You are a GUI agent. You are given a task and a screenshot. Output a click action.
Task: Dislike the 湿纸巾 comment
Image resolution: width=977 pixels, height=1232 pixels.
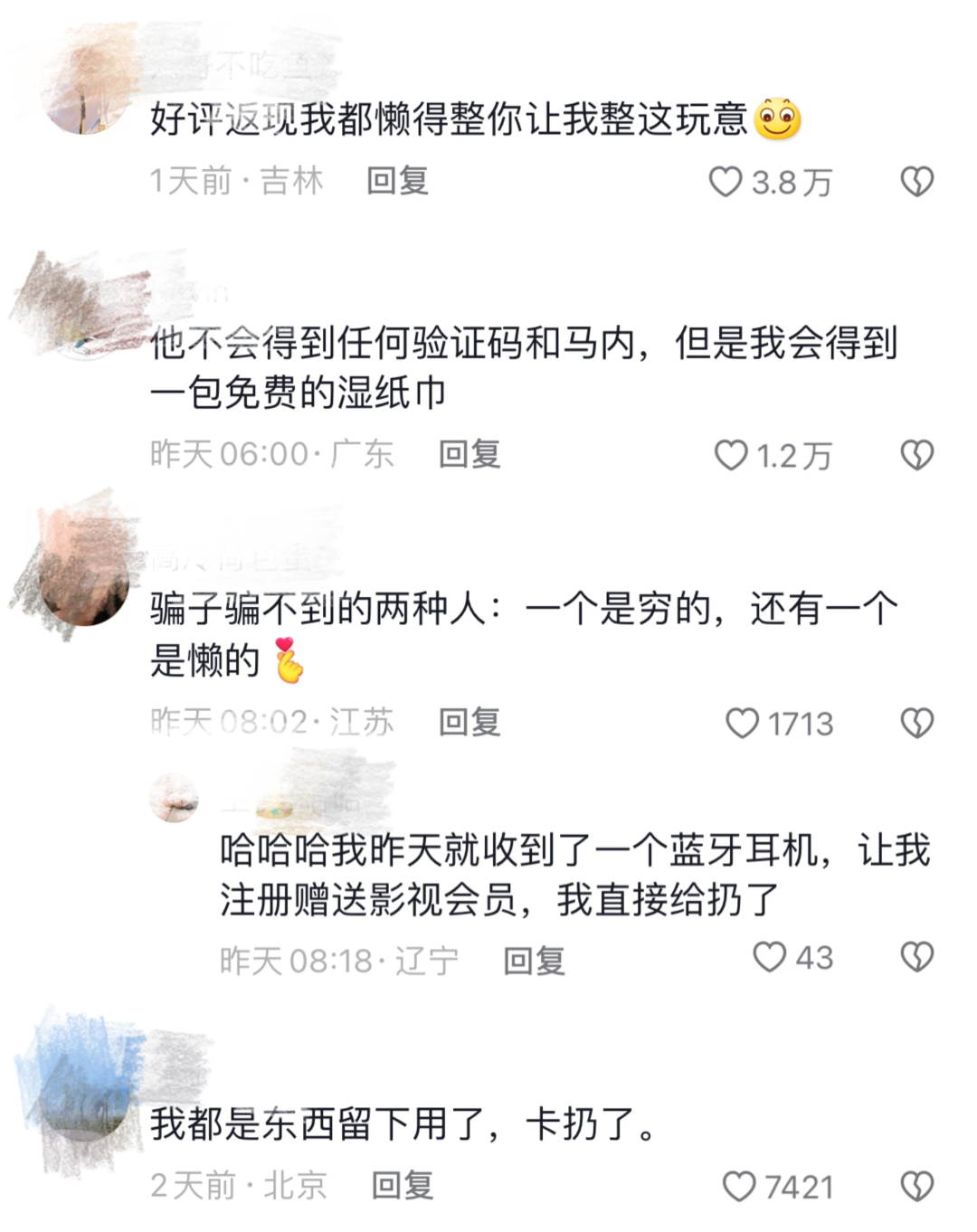click(x=916, y=455)
